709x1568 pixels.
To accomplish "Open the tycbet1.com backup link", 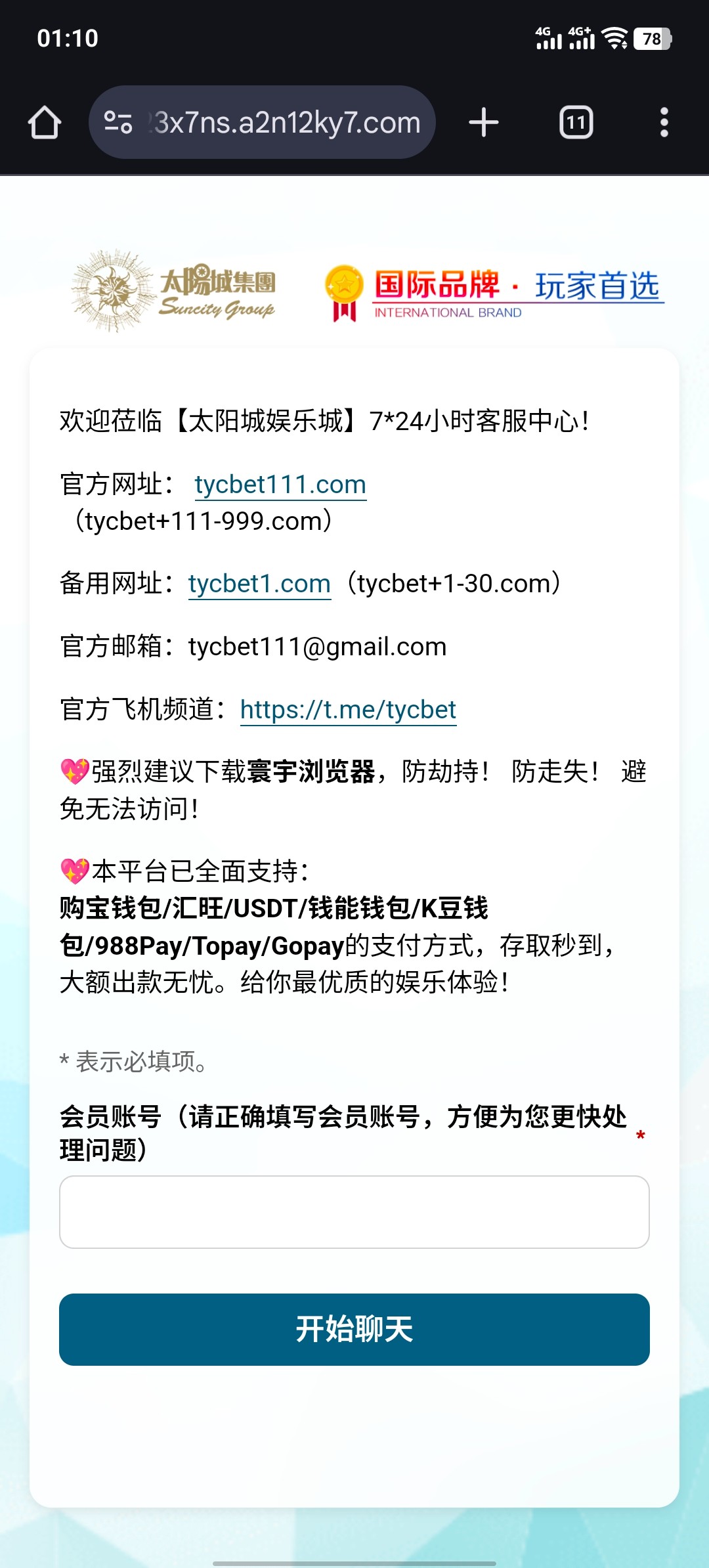I will (259, 584).
